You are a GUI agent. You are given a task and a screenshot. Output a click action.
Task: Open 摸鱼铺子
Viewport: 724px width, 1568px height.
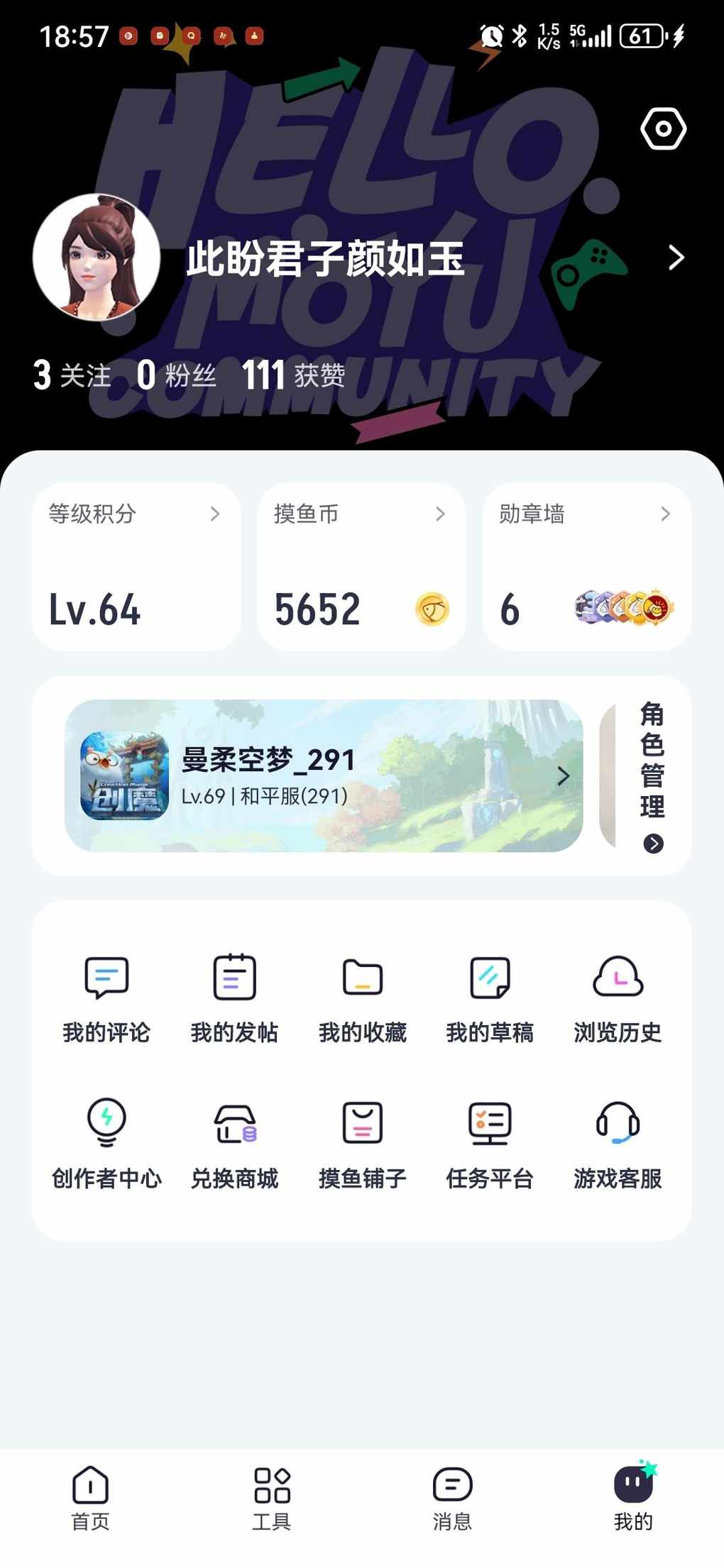[x=362, y=1143]
